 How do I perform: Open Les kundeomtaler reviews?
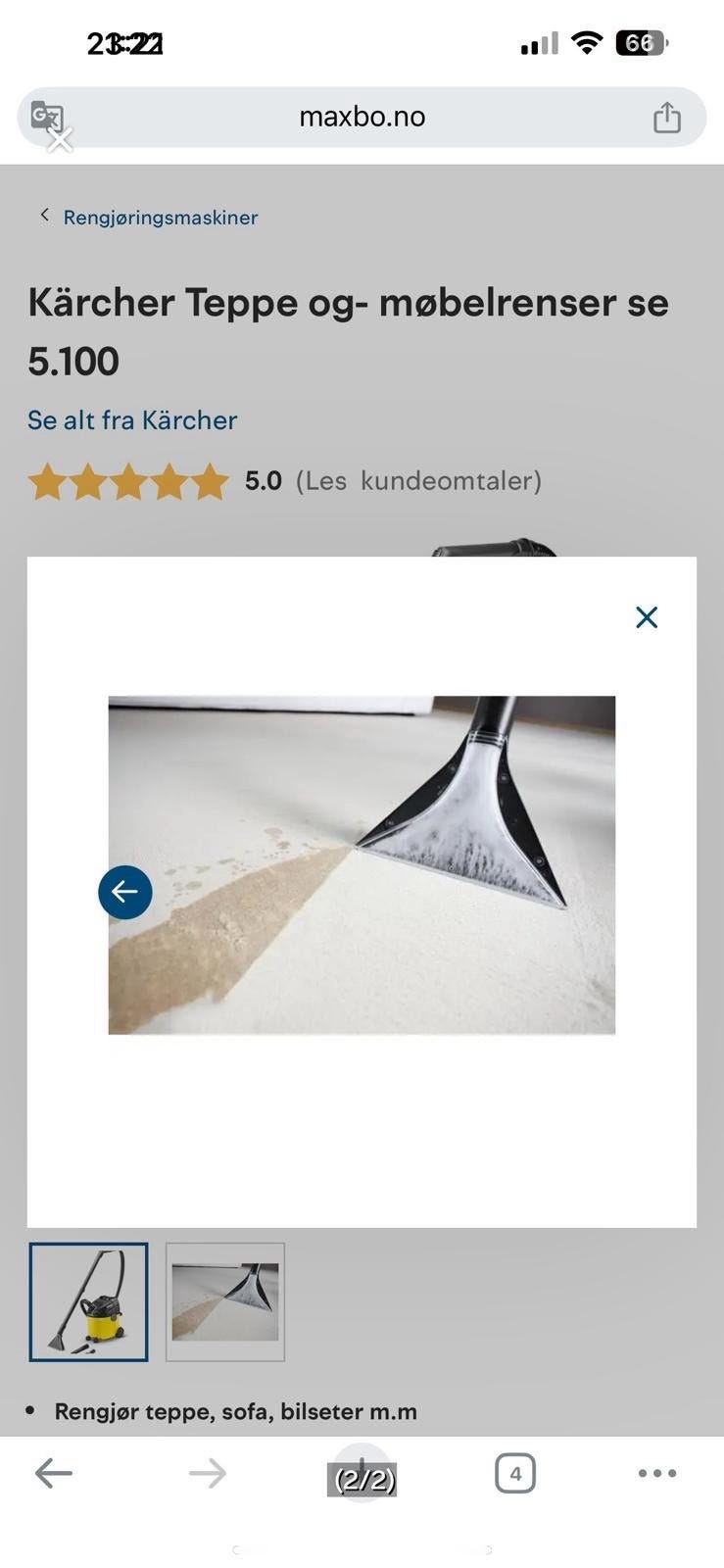(x=417, y=481)
